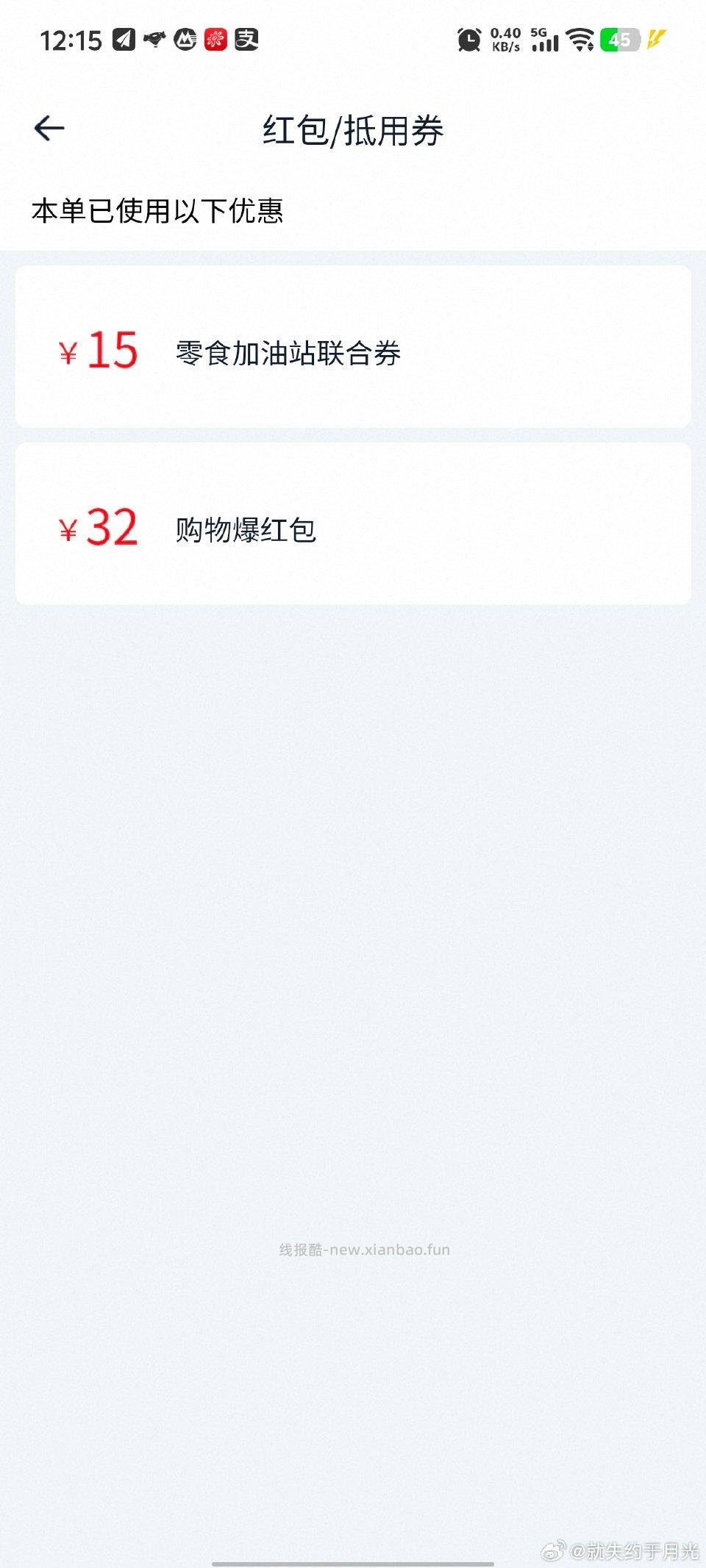Tap the 本单已使用以下优惠 header text

[x=160, y=210]
